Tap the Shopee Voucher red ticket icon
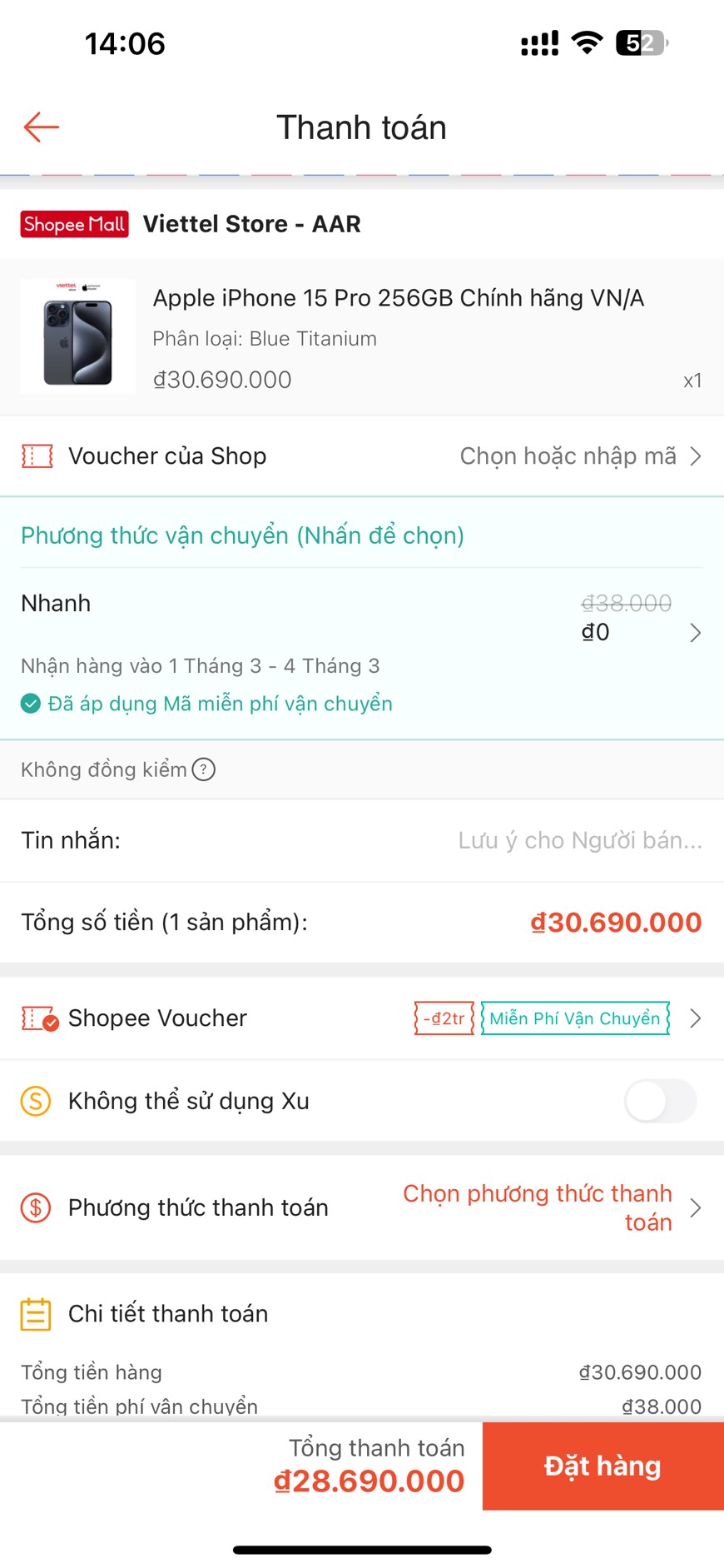The height and width of the screenshot is (1568, 724). click(x=37, y=1018)
